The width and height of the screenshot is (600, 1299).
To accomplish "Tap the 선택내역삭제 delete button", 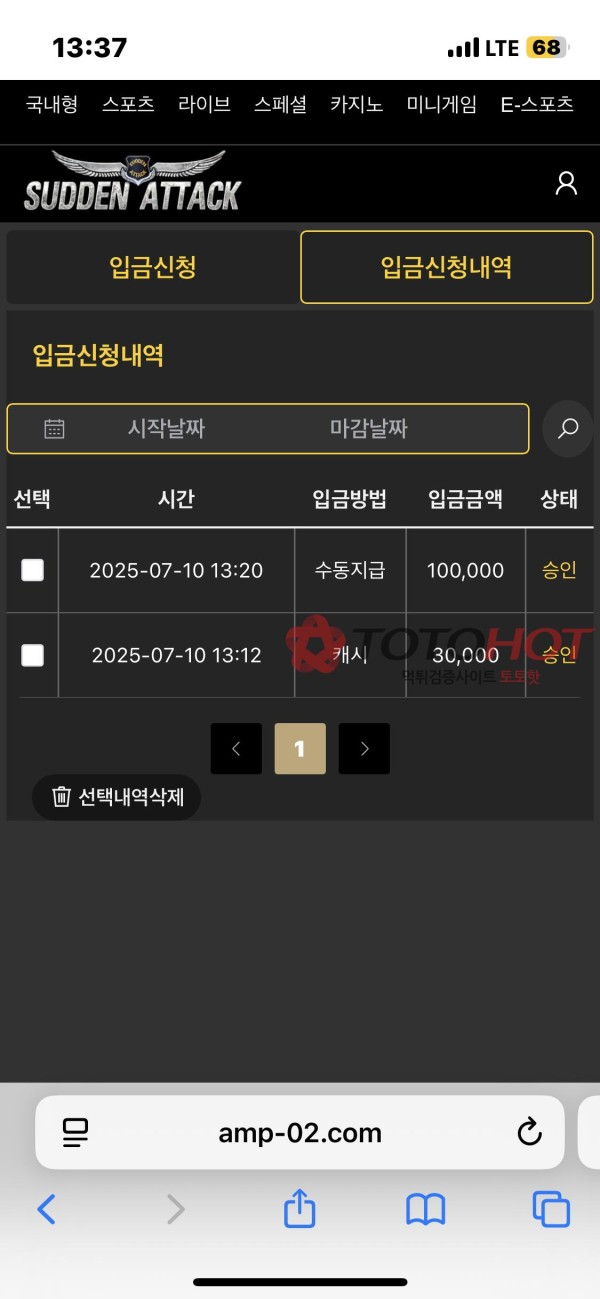I will coord(117,797).
